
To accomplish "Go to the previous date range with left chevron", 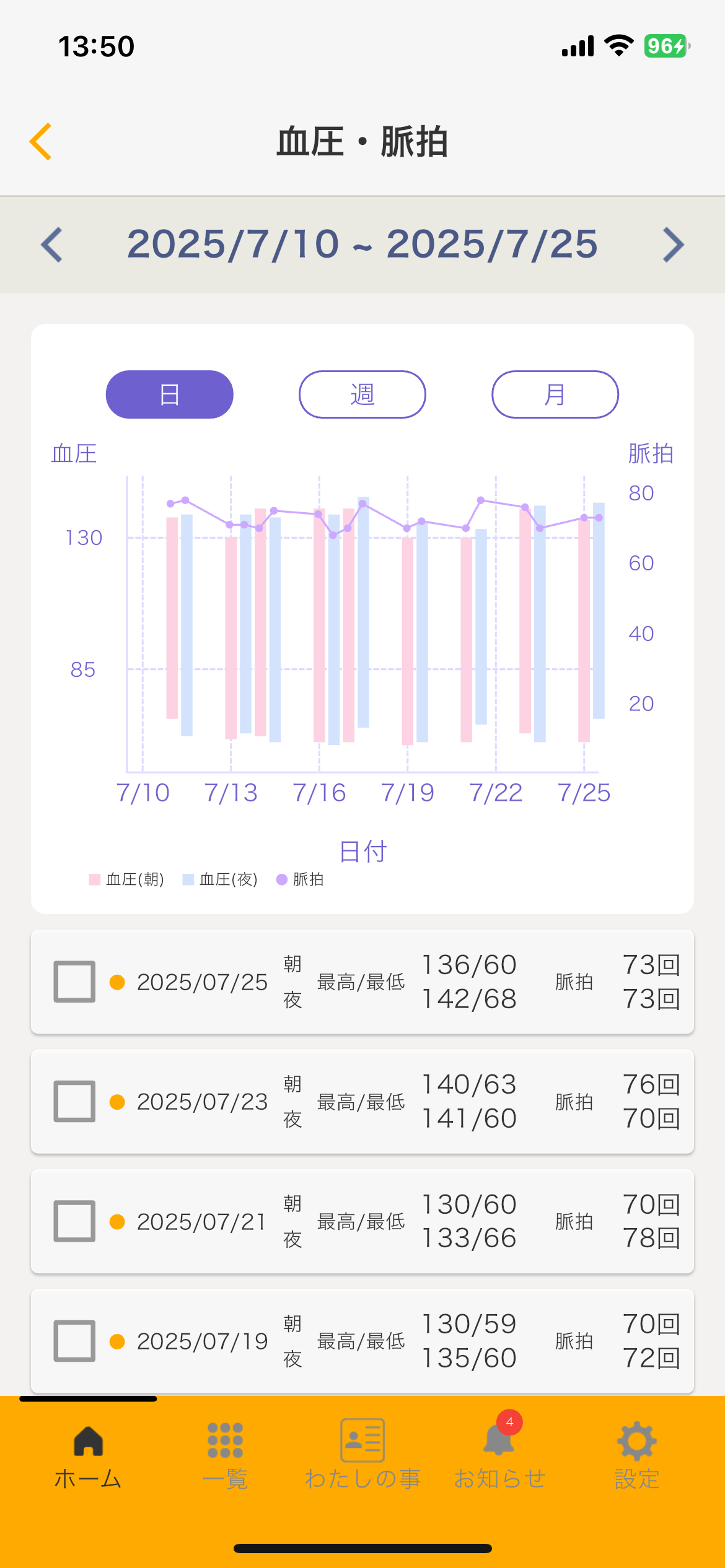I will coord(51,245).
